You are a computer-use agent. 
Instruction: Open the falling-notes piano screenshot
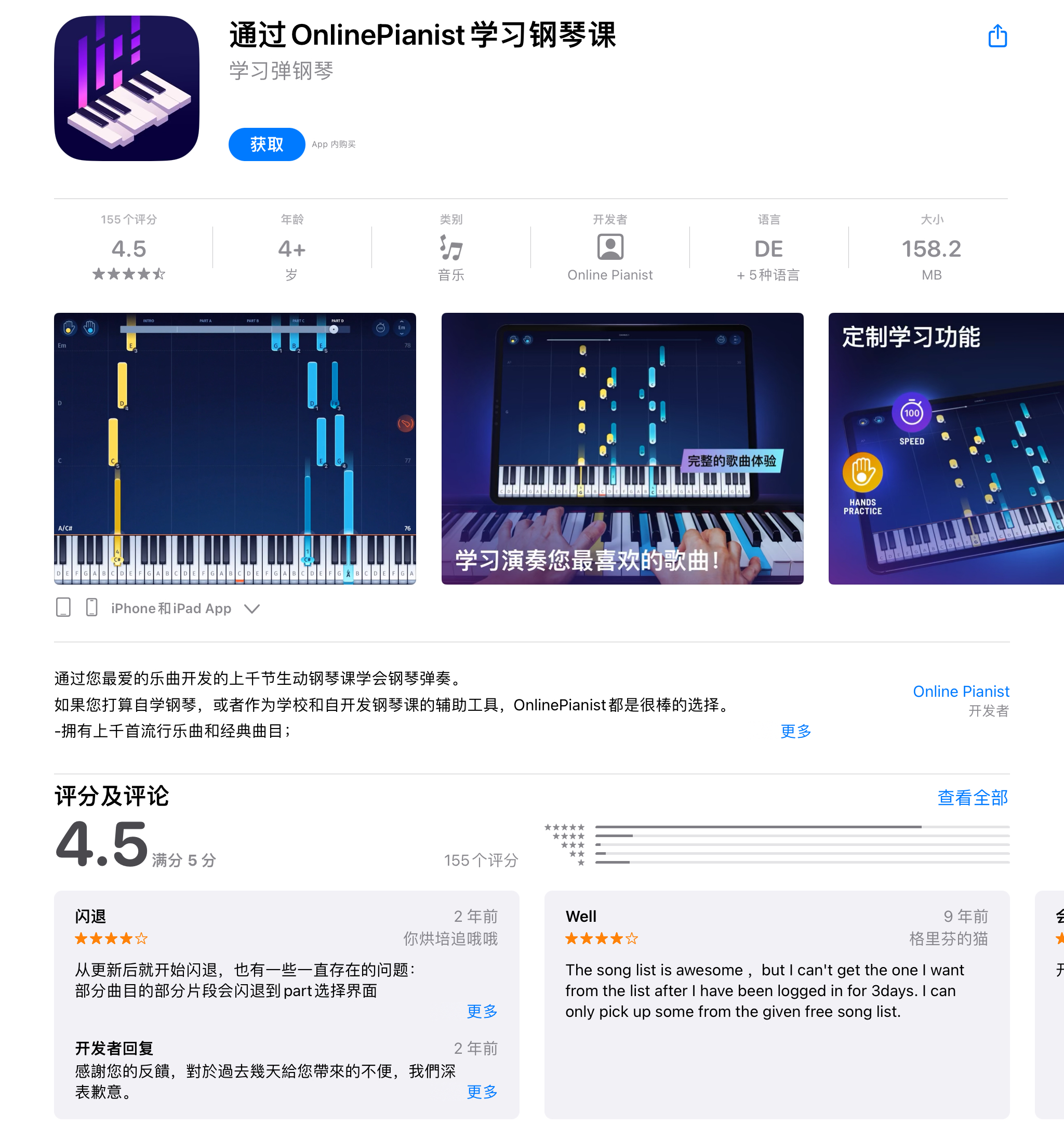(235, 448)
